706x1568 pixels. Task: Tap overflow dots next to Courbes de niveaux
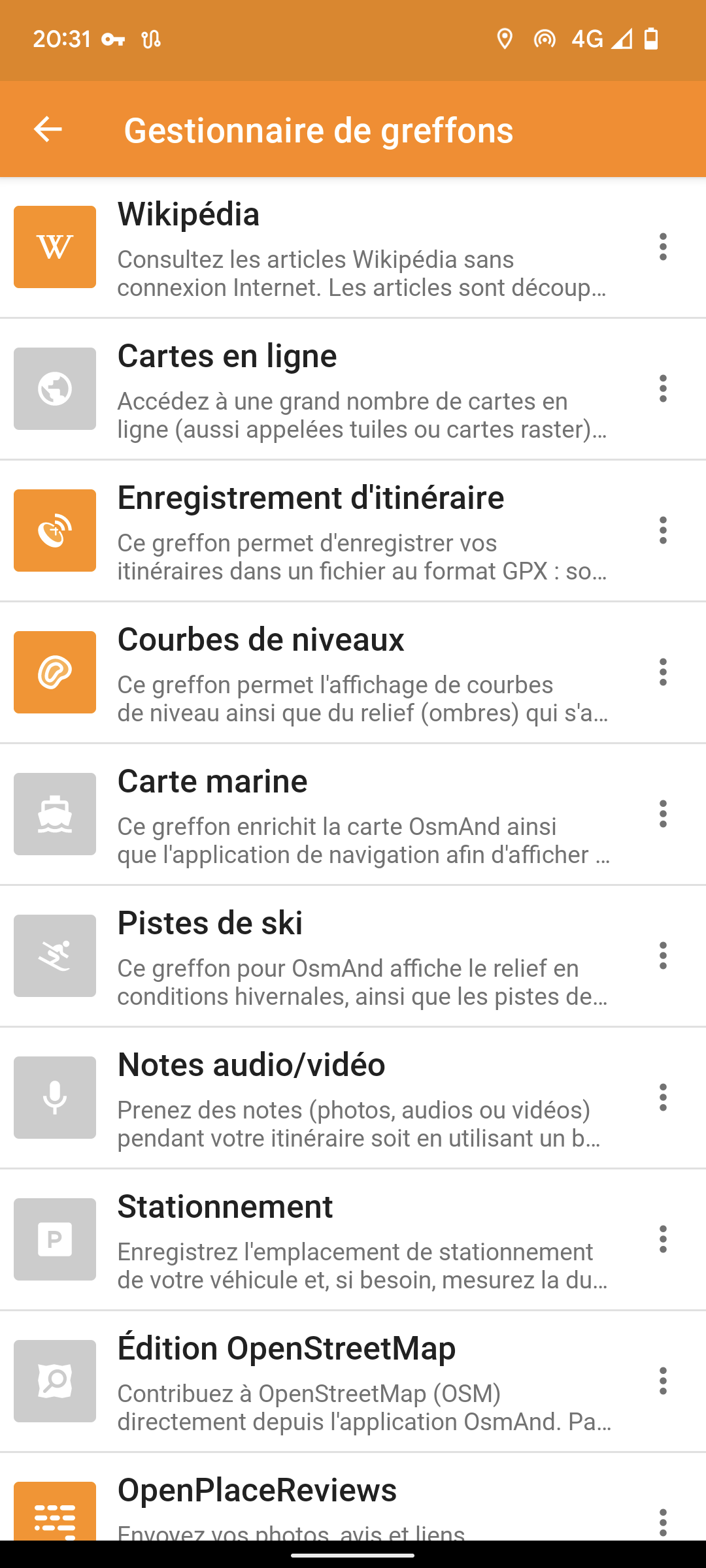coord(663,672)
